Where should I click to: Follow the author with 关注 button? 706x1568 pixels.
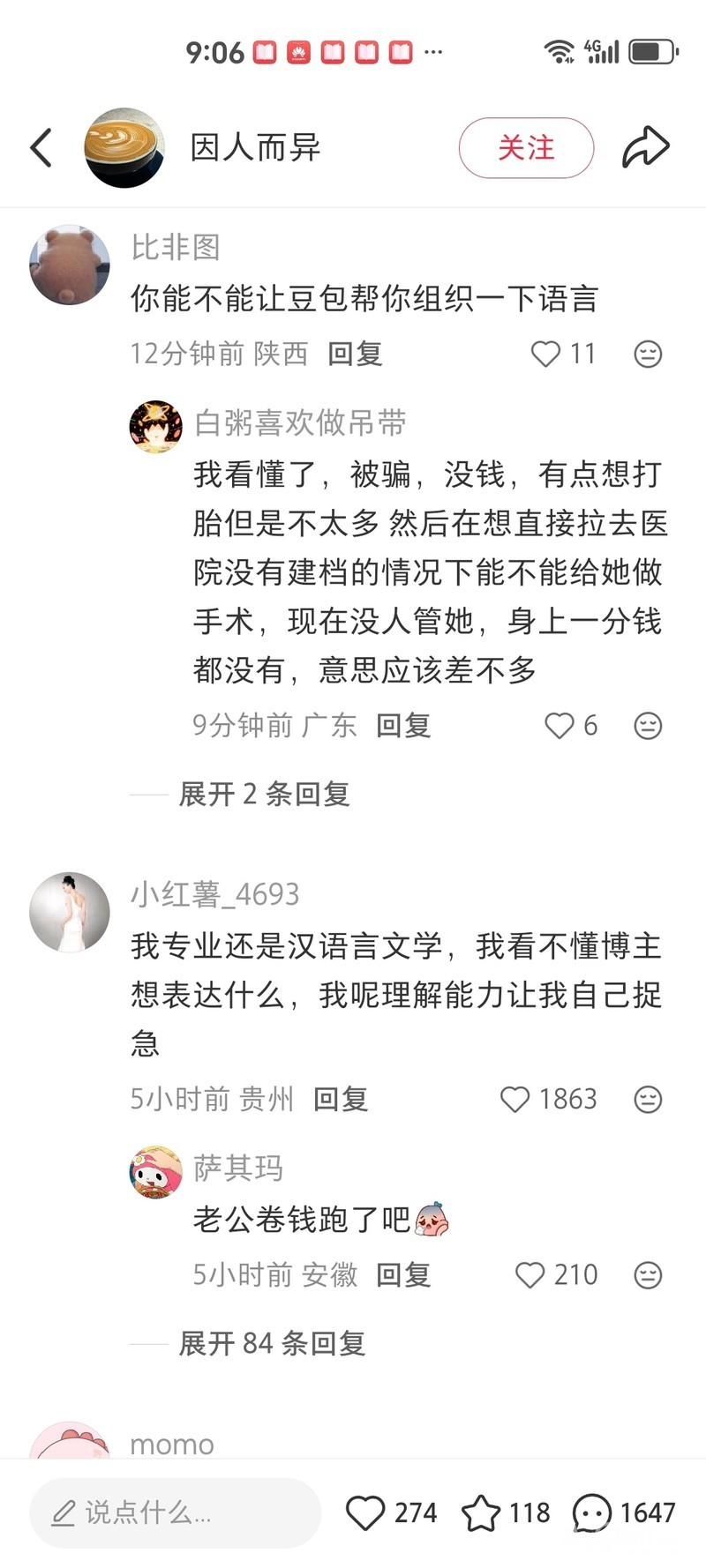(526, 147)
